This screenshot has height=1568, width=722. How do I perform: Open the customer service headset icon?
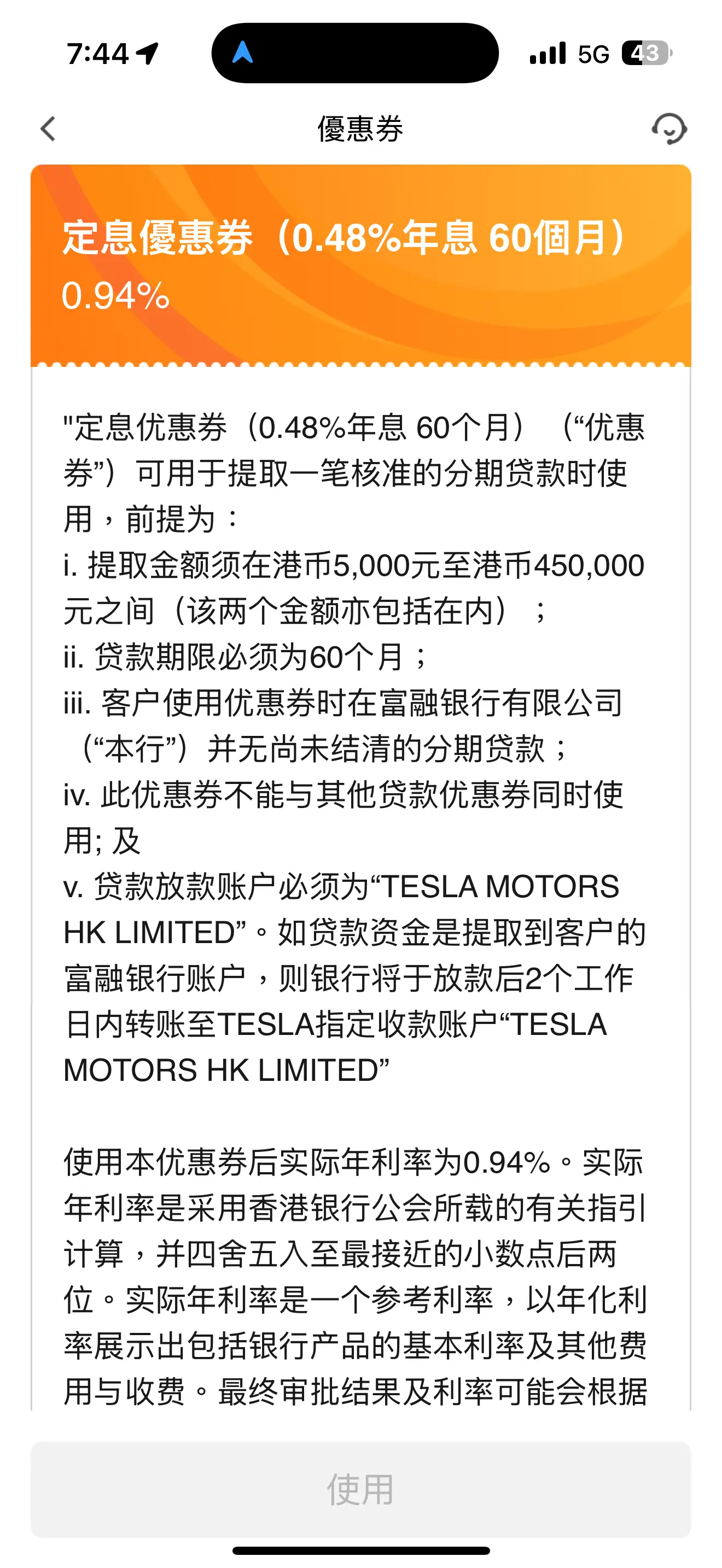pyautogui.click(x=669, y=128)
